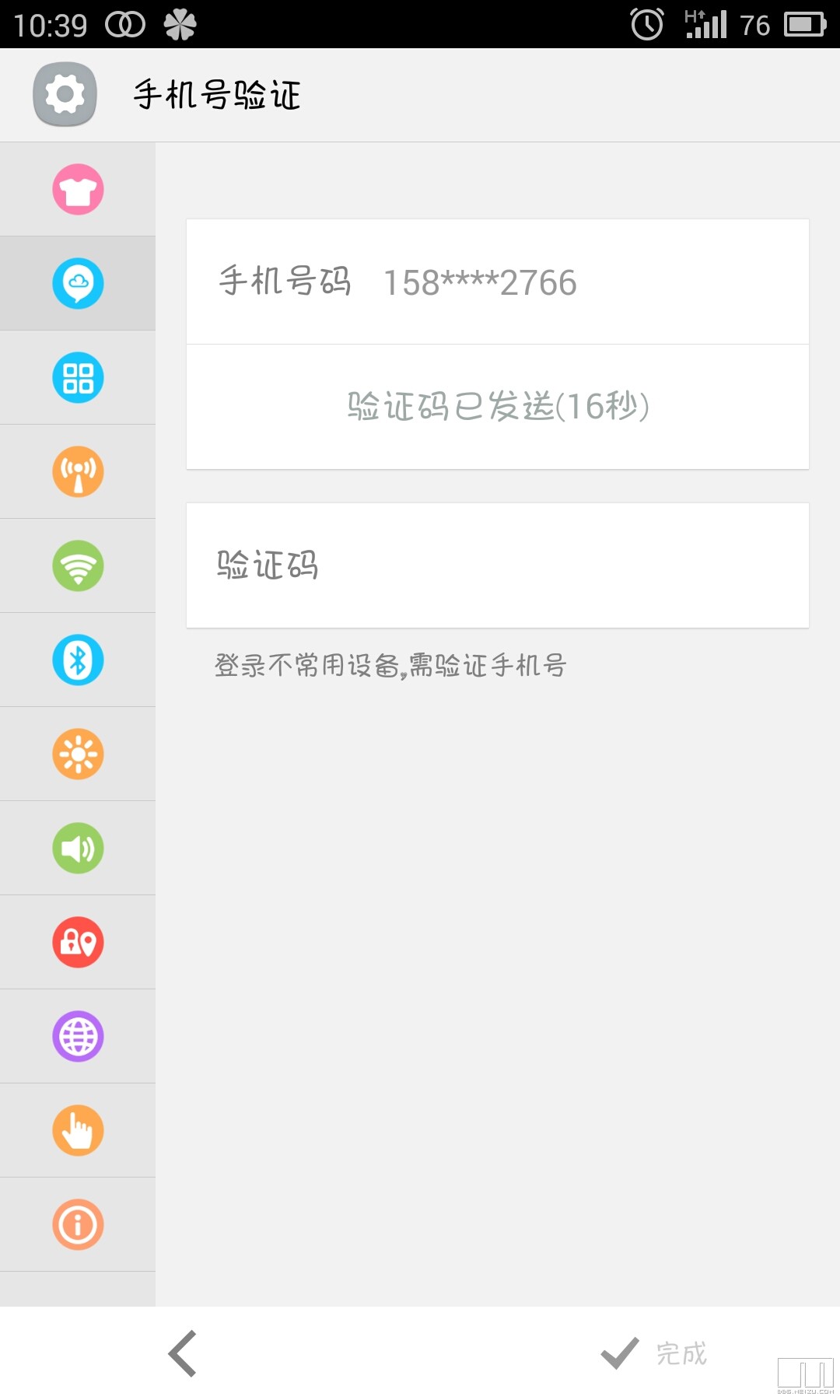The width and height of the screenshot is (840, 1400).
Task: Click the clock icon in the status bar
Action: click(646, 25)
